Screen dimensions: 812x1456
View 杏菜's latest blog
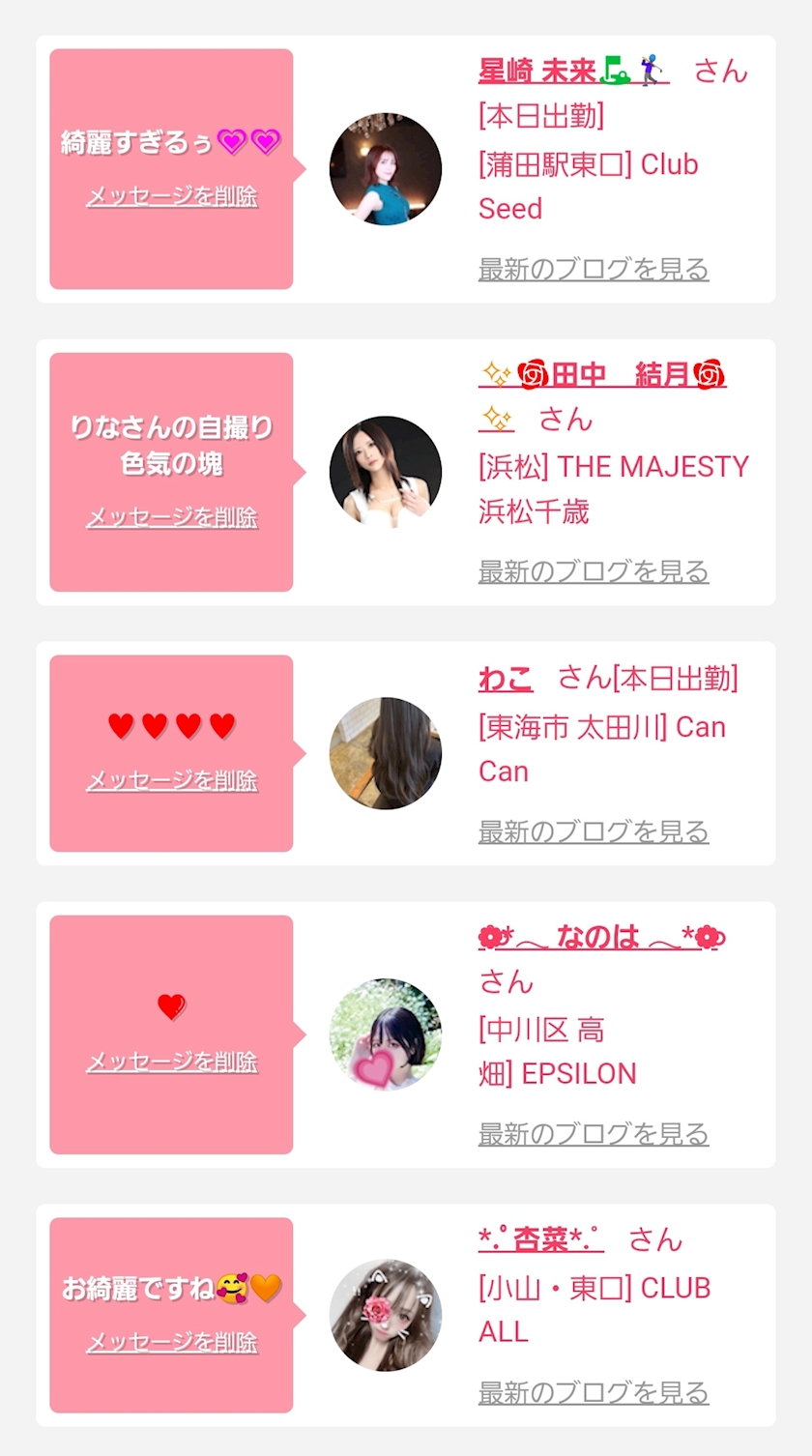594,1392
